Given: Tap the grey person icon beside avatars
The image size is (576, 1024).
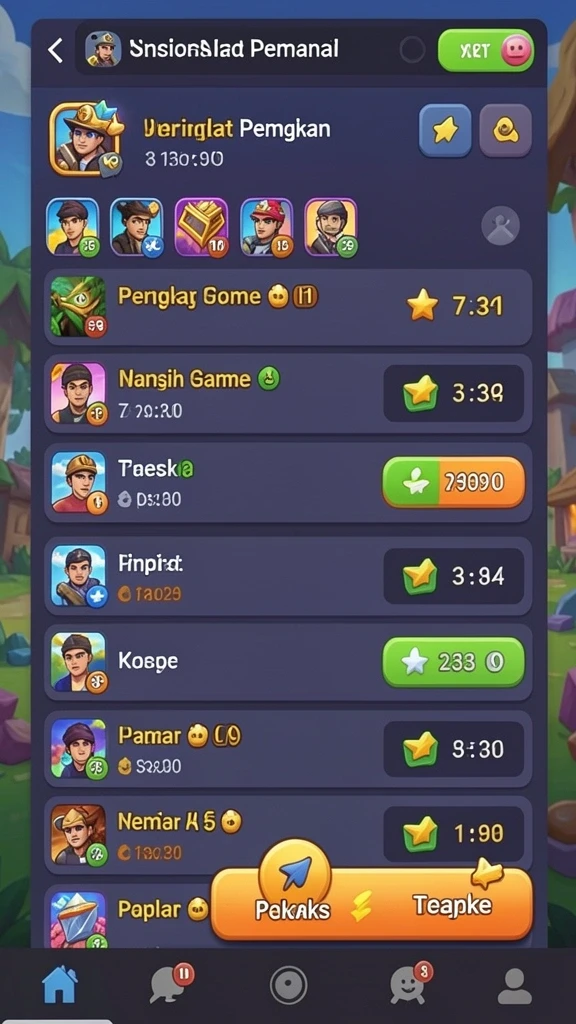Looking at the screenshot, I should pos(500,227).
